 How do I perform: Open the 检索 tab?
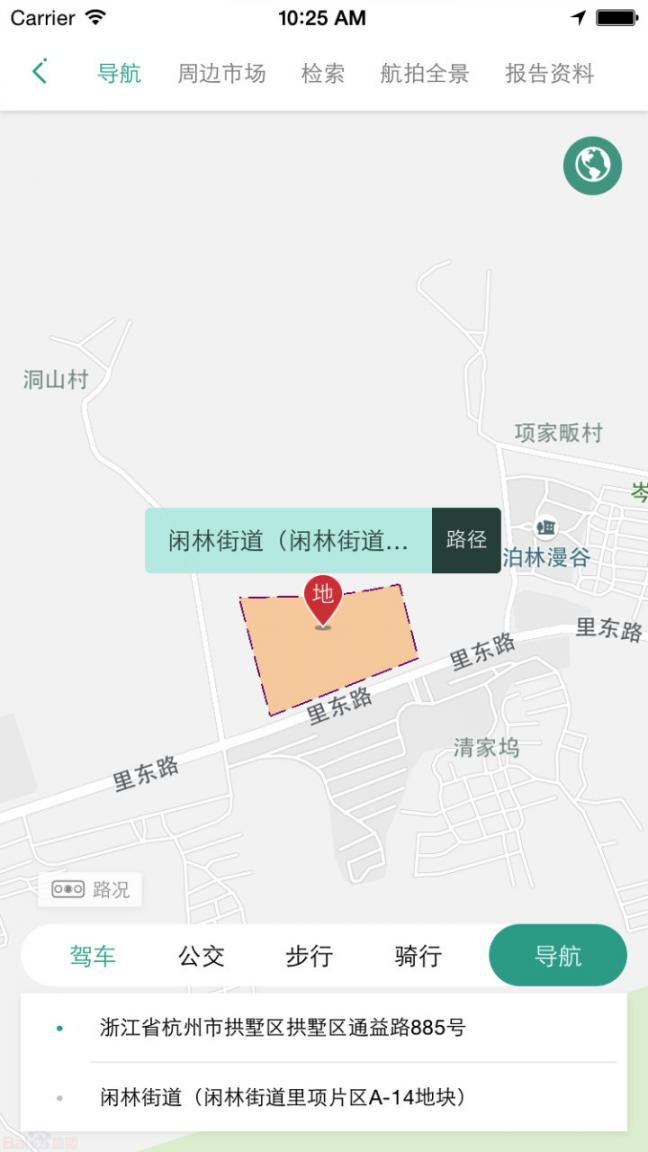tap(323, 73)
